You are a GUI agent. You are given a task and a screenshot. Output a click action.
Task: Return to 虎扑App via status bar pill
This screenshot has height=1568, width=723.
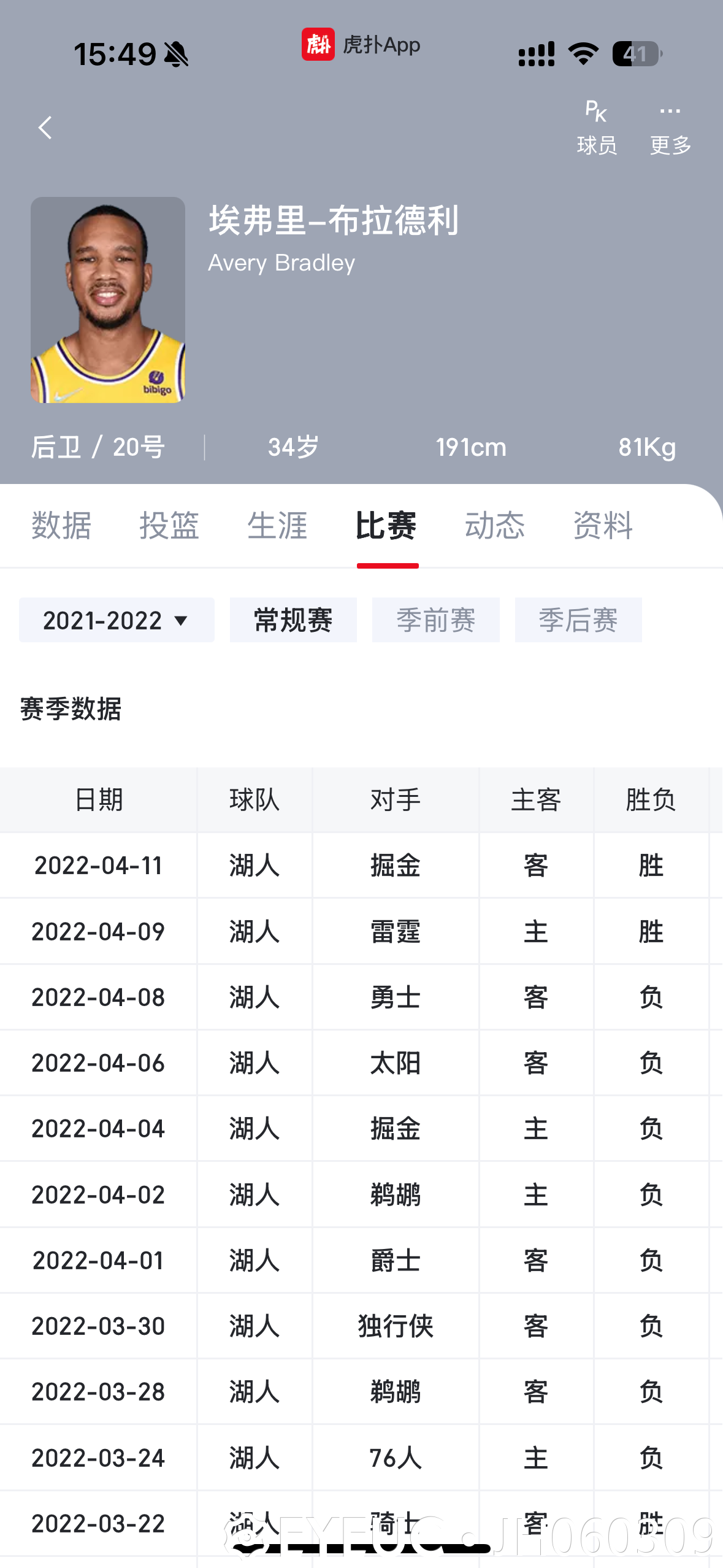361,44
